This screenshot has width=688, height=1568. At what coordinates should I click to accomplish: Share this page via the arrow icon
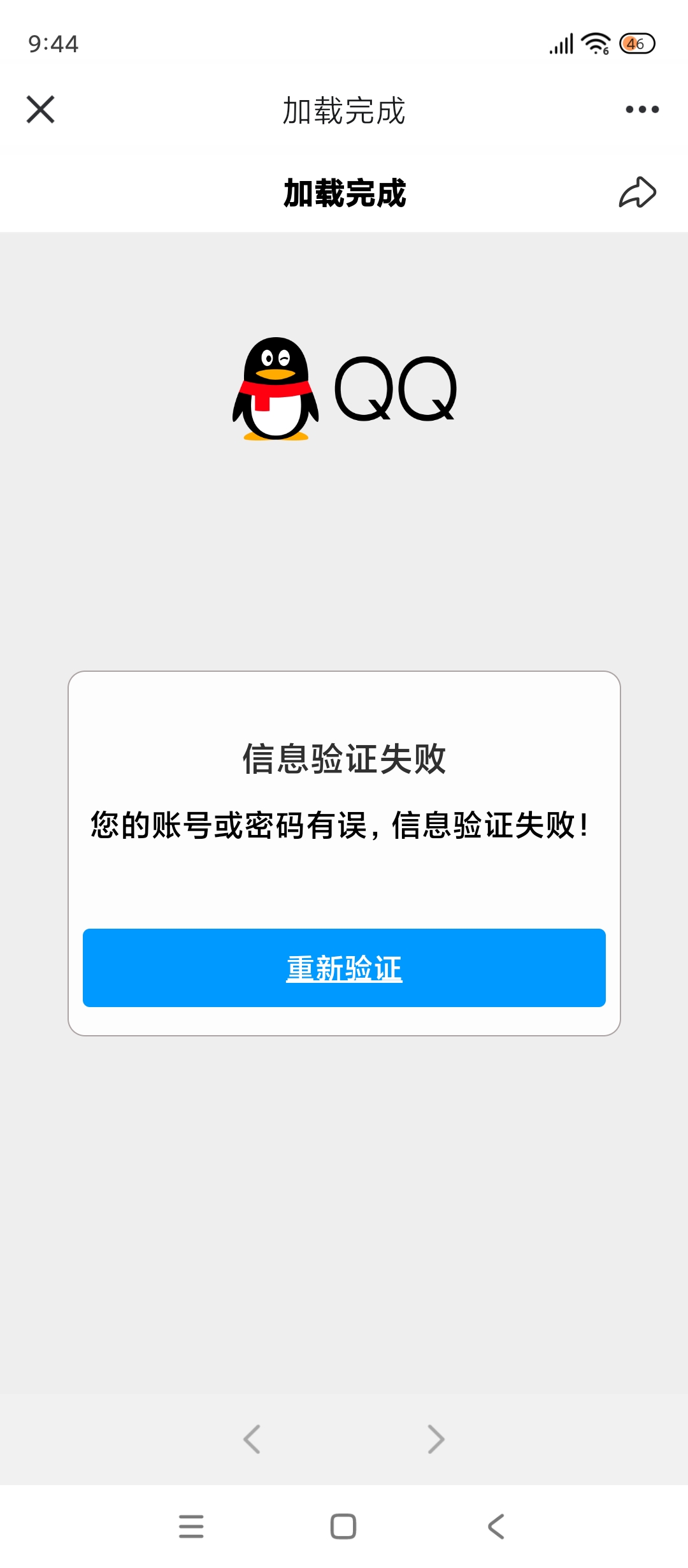pyautogui.click(x=637, y=192)
